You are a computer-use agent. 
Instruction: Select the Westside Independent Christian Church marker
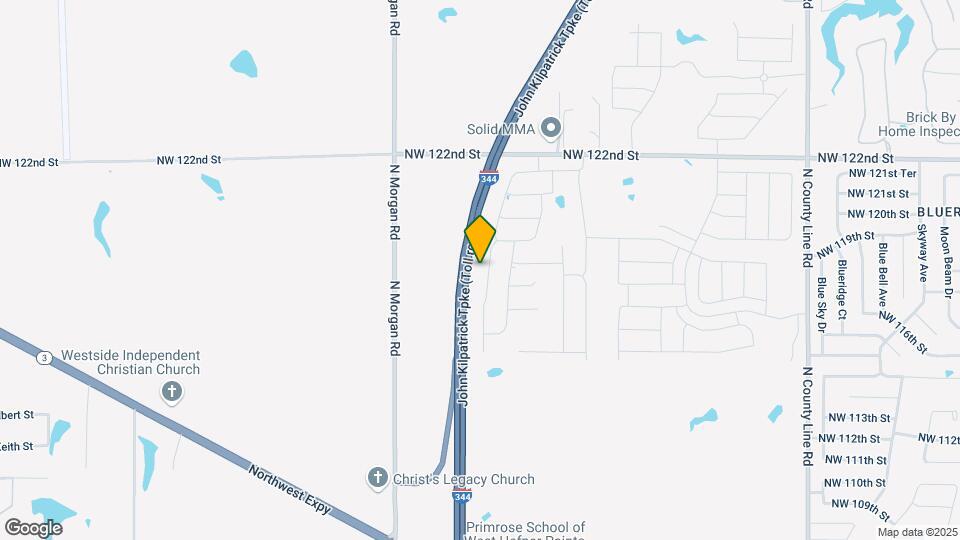click(x=172, y=391)
